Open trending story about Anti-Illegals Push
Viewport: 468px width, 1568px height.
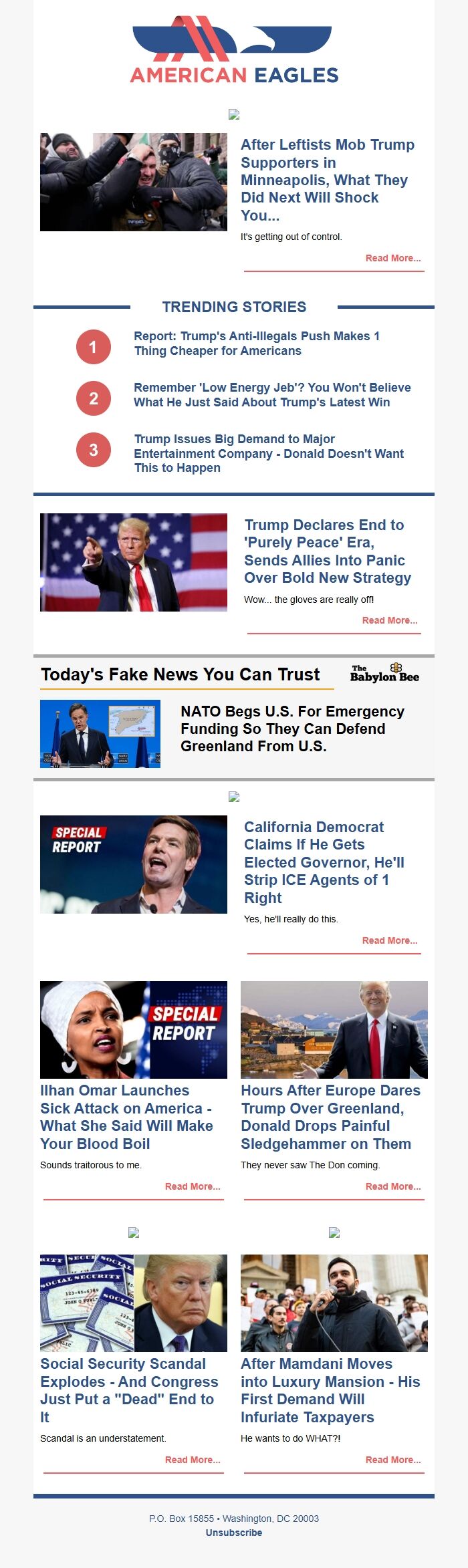257,344
